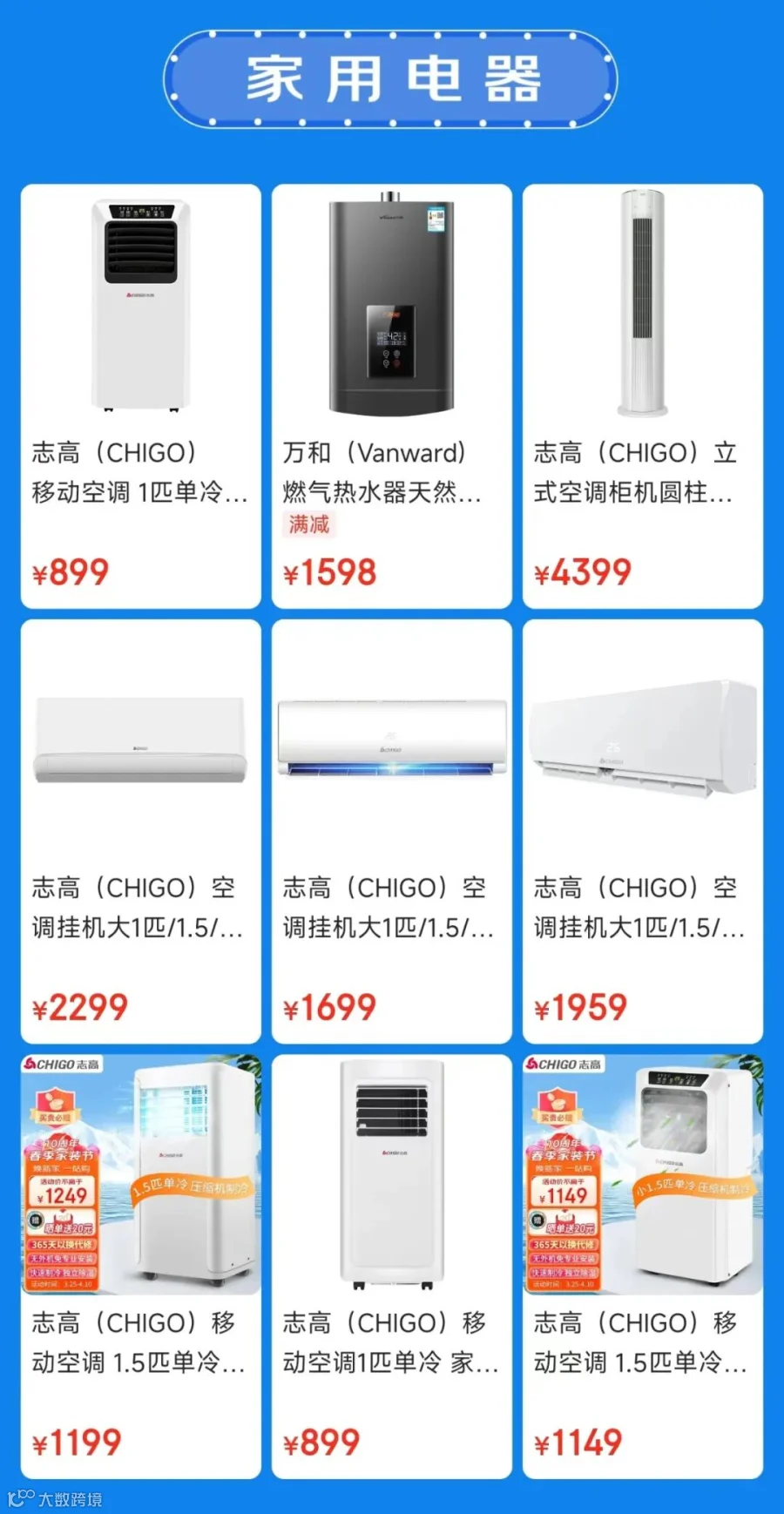784x1514 pixels.
Task: View the CHIGO 1.5匹 portable AC at ¥1149
Action: point(642,1267)
